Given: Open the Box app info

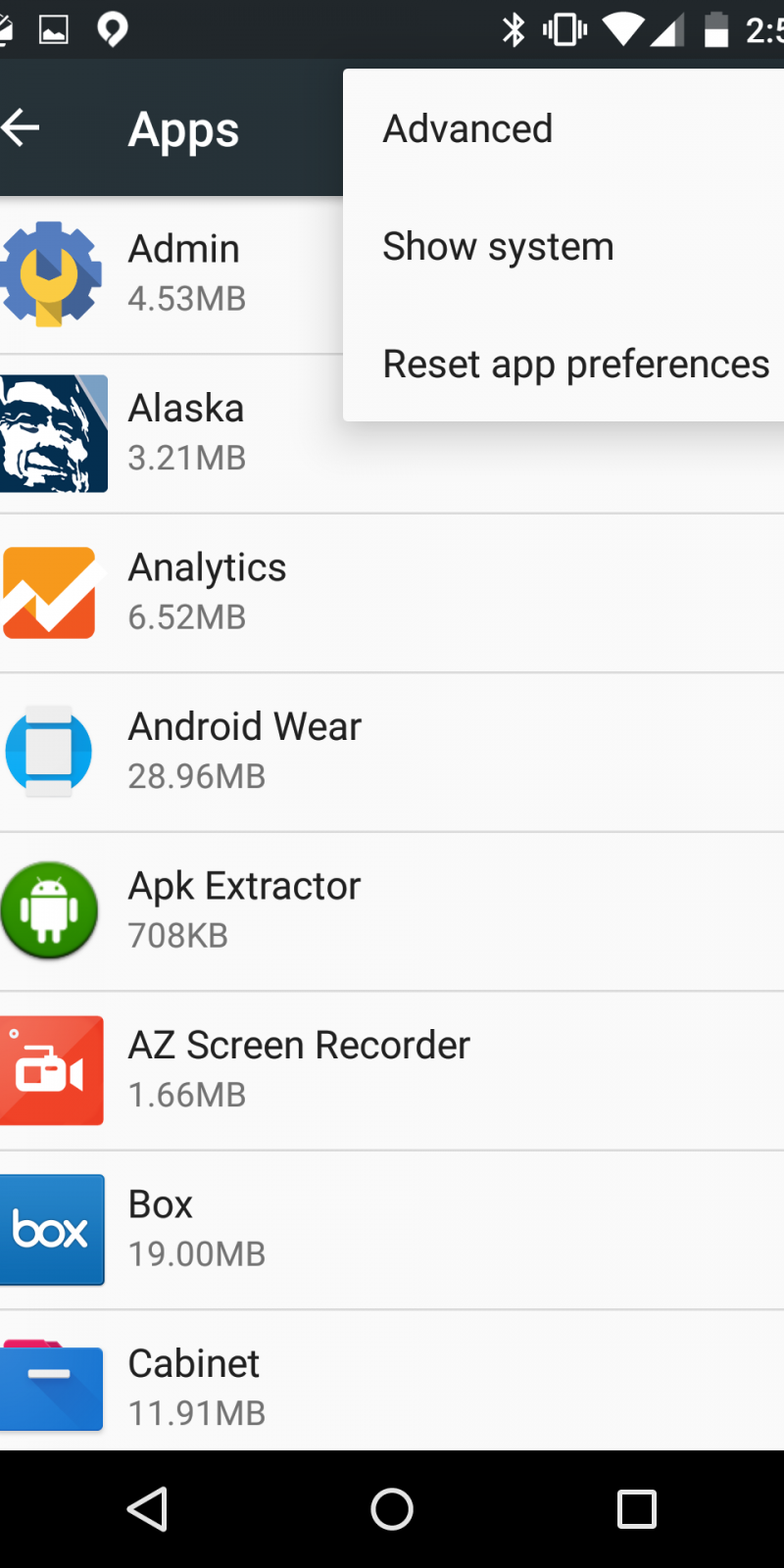Looking at the screenshot, I should click(392, 1229).
